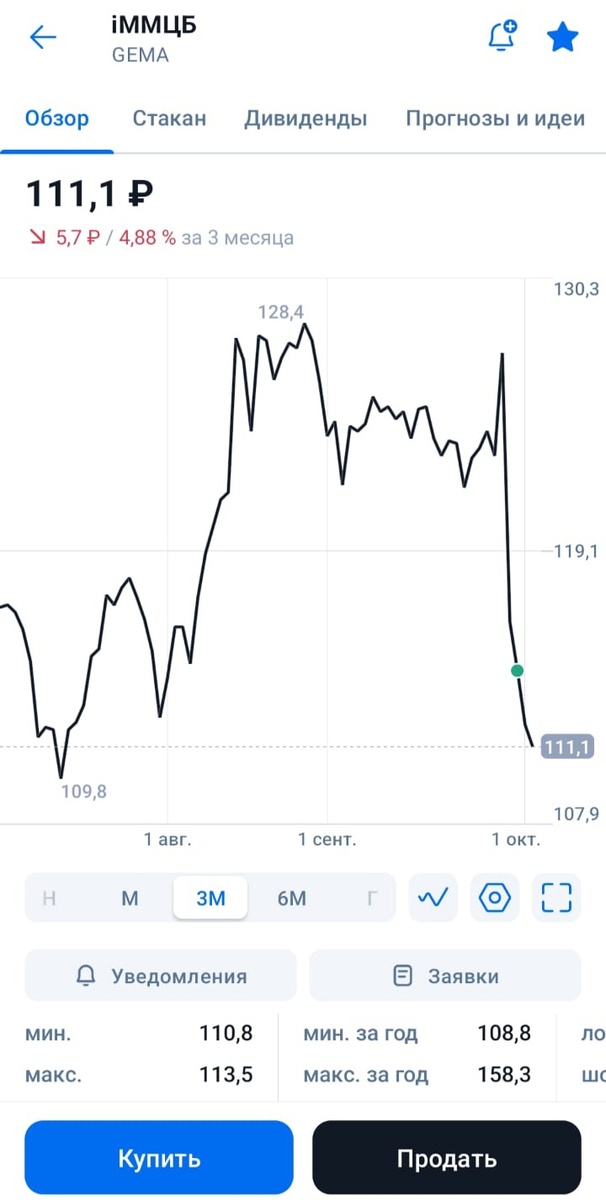
Task: Go back using the arrow icon
Action: click(x=43, y=38)
